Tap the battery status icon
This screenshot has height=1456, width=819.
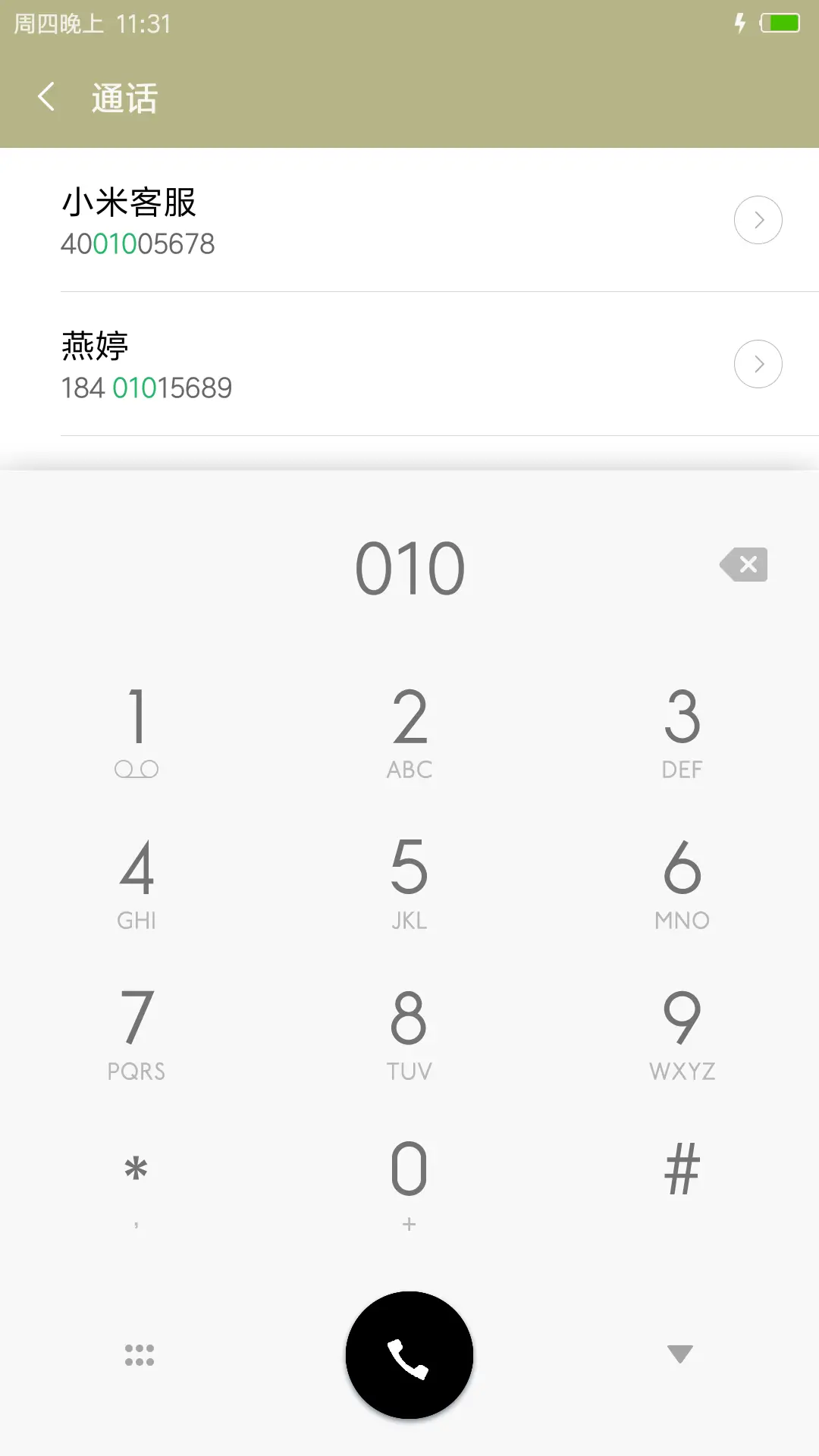781,23
